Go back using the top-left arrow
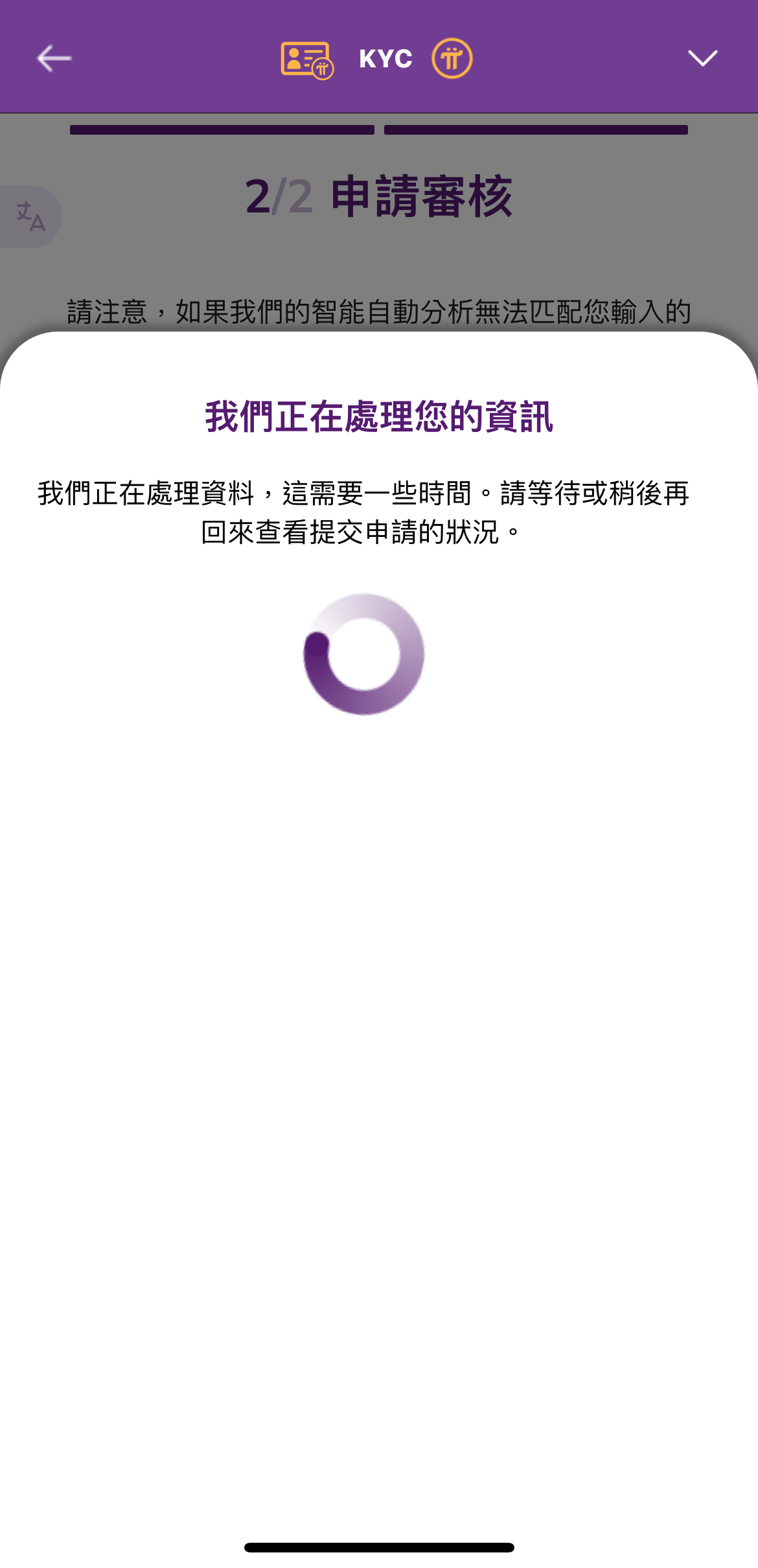This screenshot has width=758, height=1568. (54, 59)
